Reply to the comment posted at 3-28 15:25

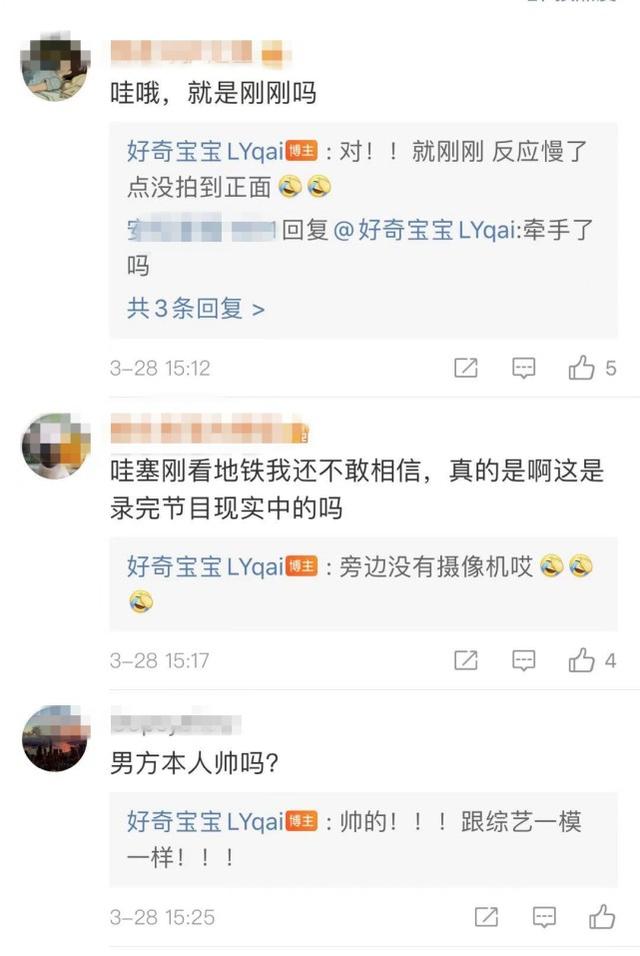544,916
